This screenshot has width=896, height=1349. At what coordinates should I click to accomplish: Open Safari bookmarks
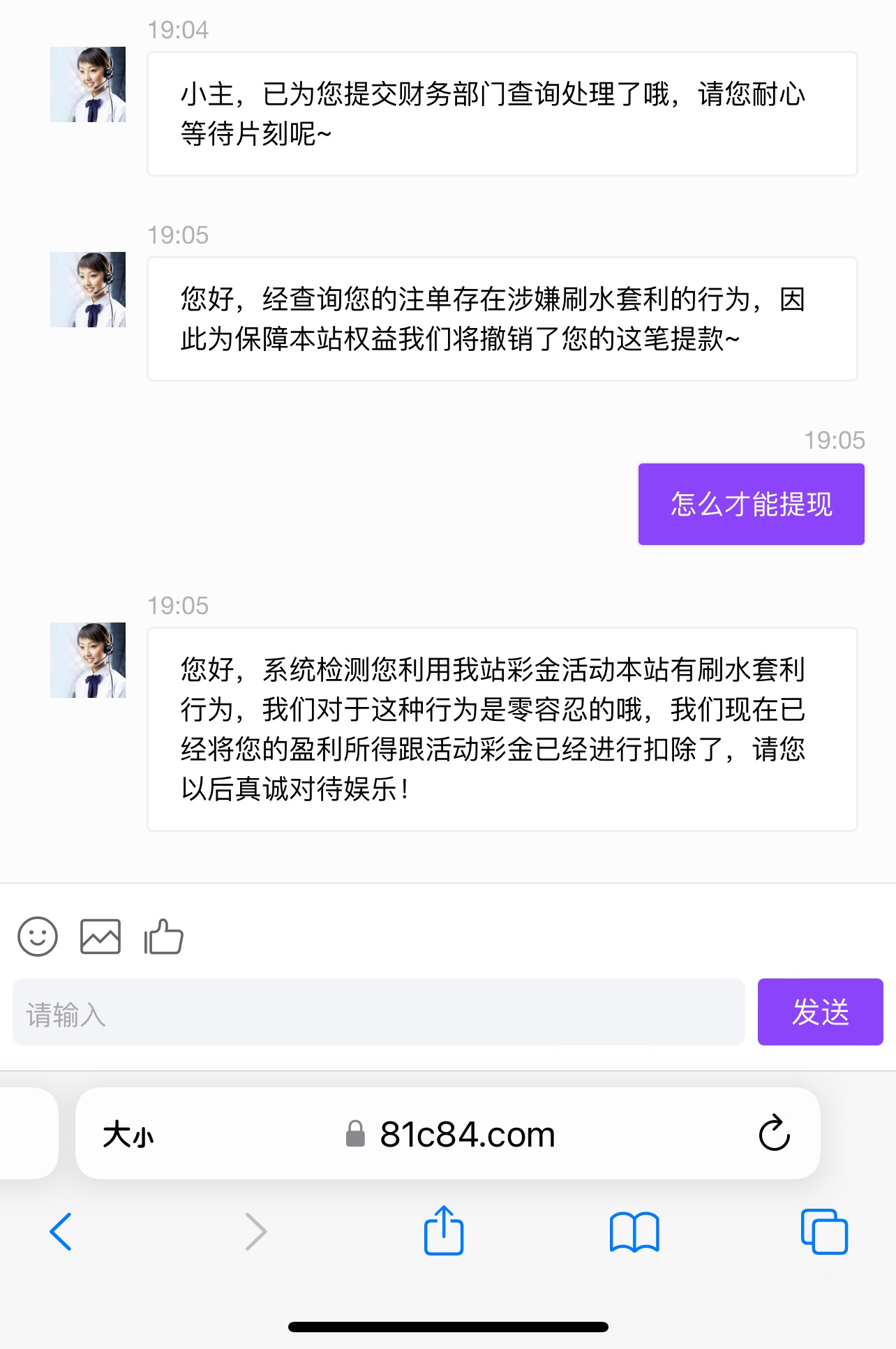[634, 1232]
